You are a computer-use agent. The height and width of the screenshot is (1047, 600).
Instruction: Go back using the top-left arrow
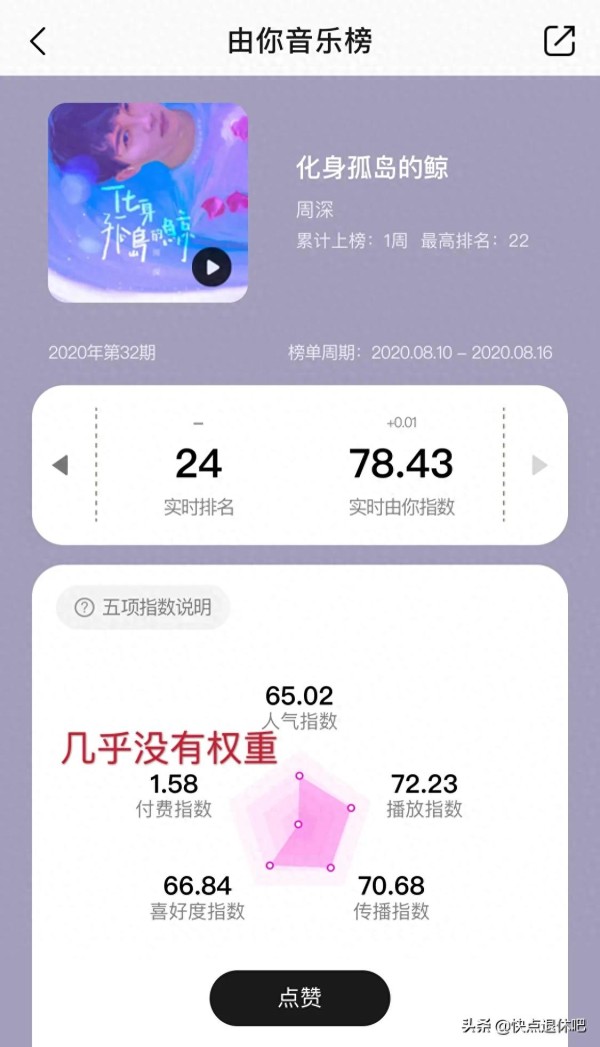tap(38, 41)
